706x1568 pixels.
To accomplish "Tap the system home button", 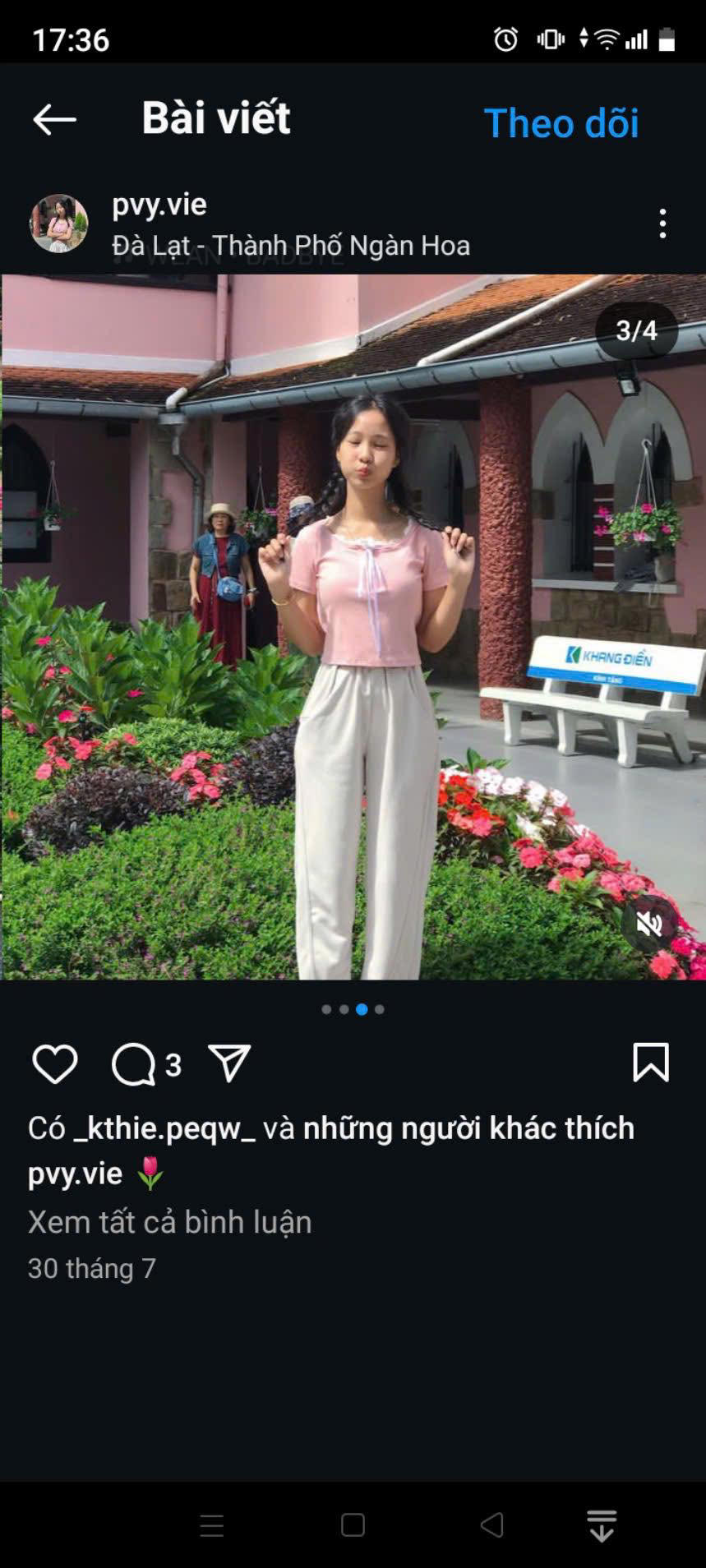I will (x=353, y=1525).
